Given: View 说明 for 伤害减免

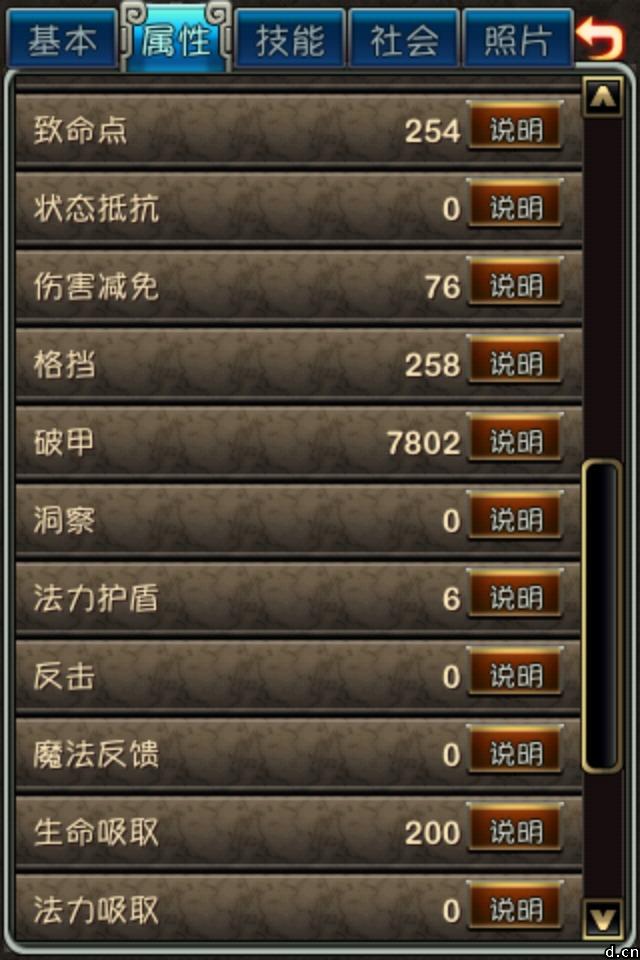Looking at the screenshot, I should point(515,287).
